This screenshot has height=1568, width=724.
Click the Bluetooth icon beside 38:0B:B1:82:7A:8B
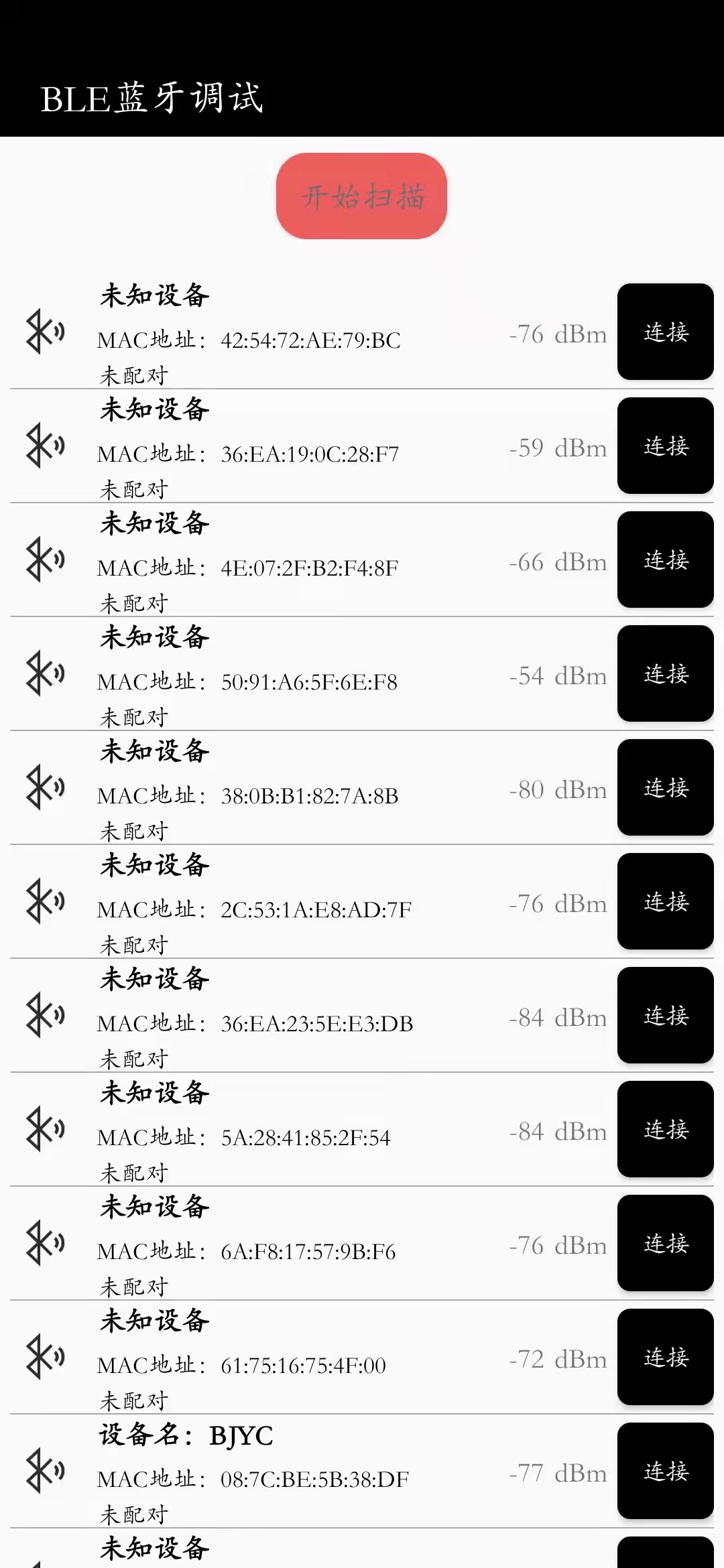click(44, 789)
